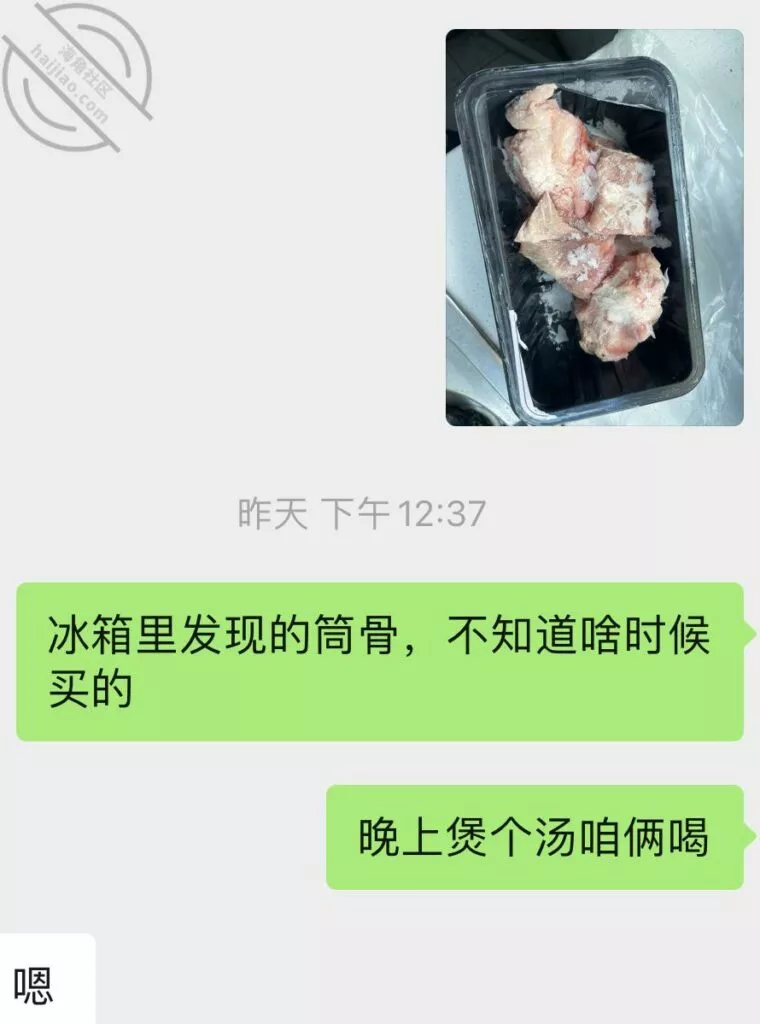This screenshot has width=760, height=1024.
Task: Open the frozen bones photo message
Action: 594,227
